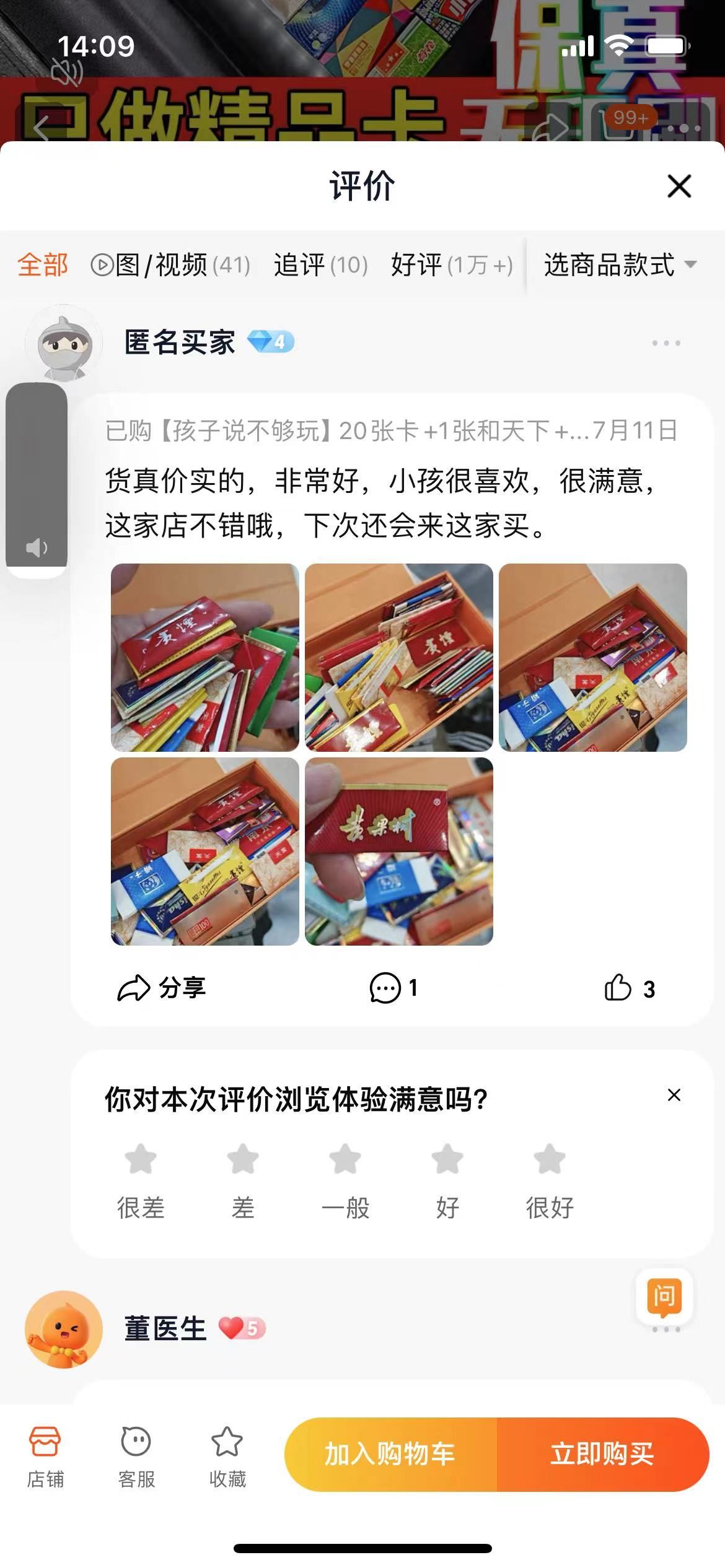Share the anonymous buyer's review
Viewport: 725px width, 1568px height.
[161, 988]
